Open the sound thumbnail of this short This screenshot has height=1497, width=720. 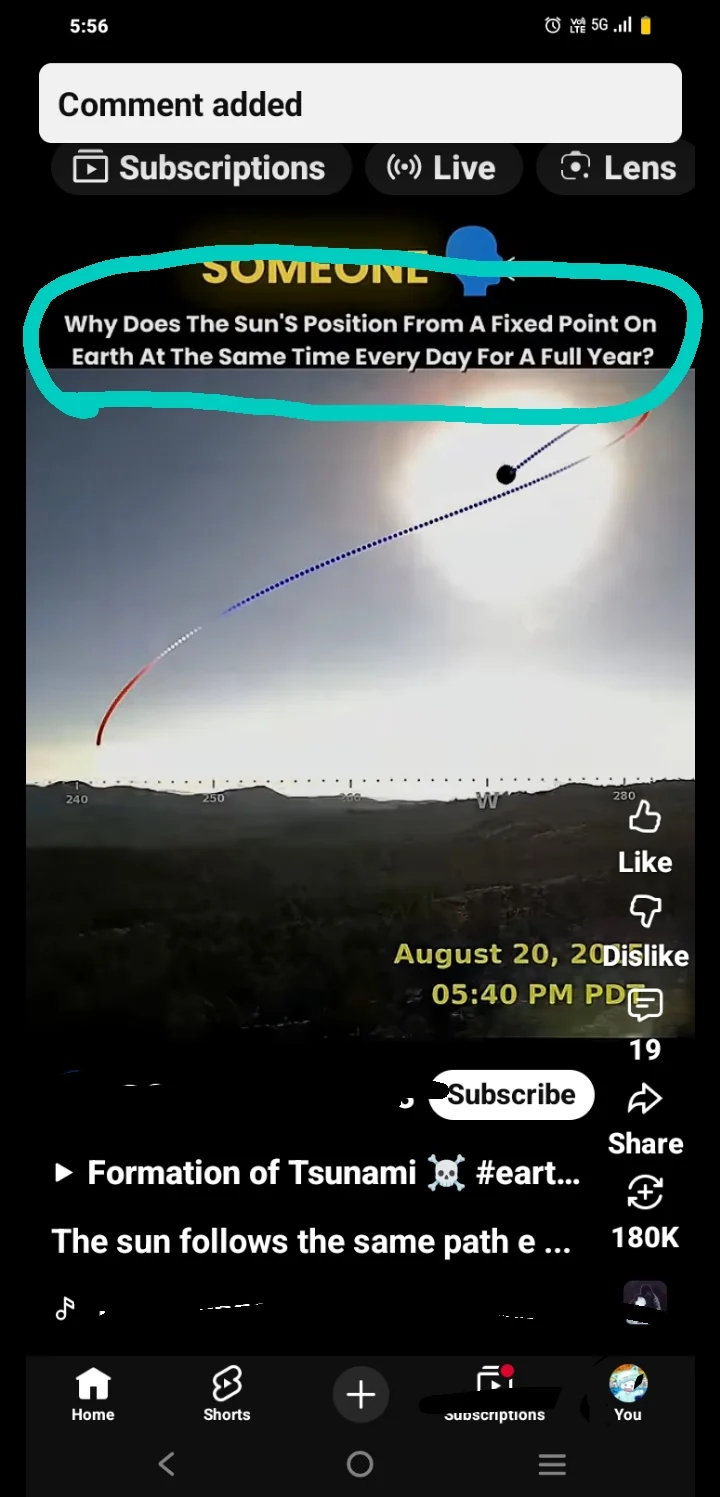click(644, 1298)
